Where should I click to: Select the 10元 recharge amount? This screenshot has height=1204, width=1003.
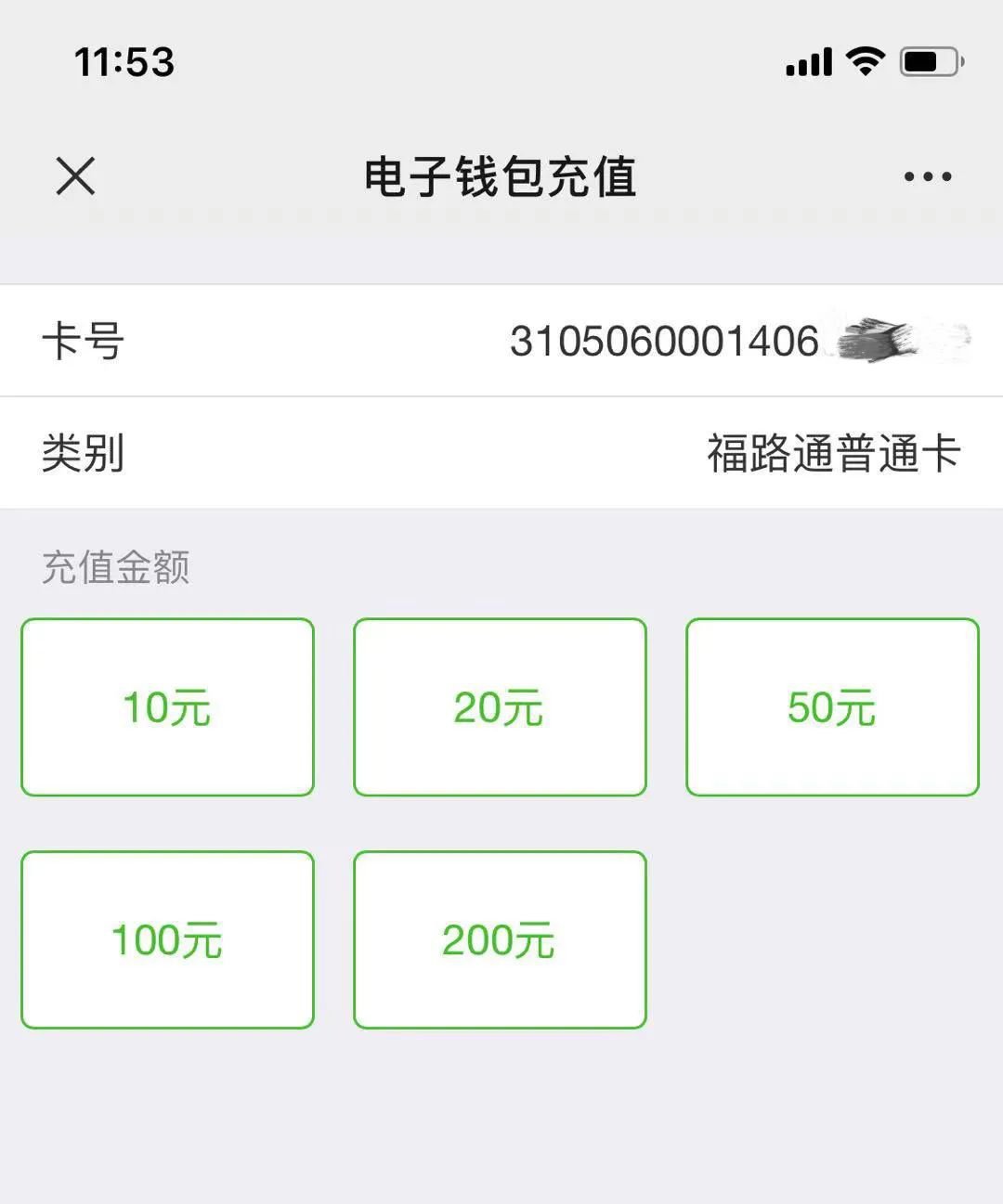coord(167,707)
